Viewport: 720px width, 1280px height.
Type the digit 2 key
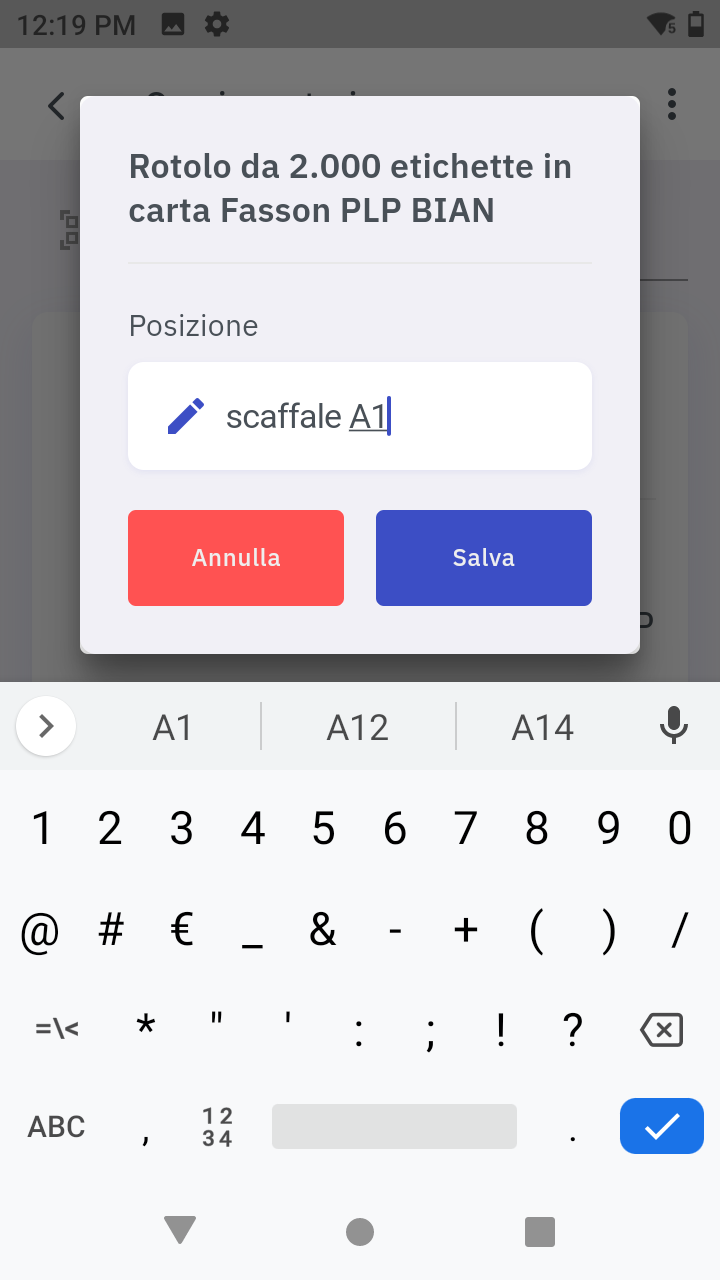(x=110, y=829)
